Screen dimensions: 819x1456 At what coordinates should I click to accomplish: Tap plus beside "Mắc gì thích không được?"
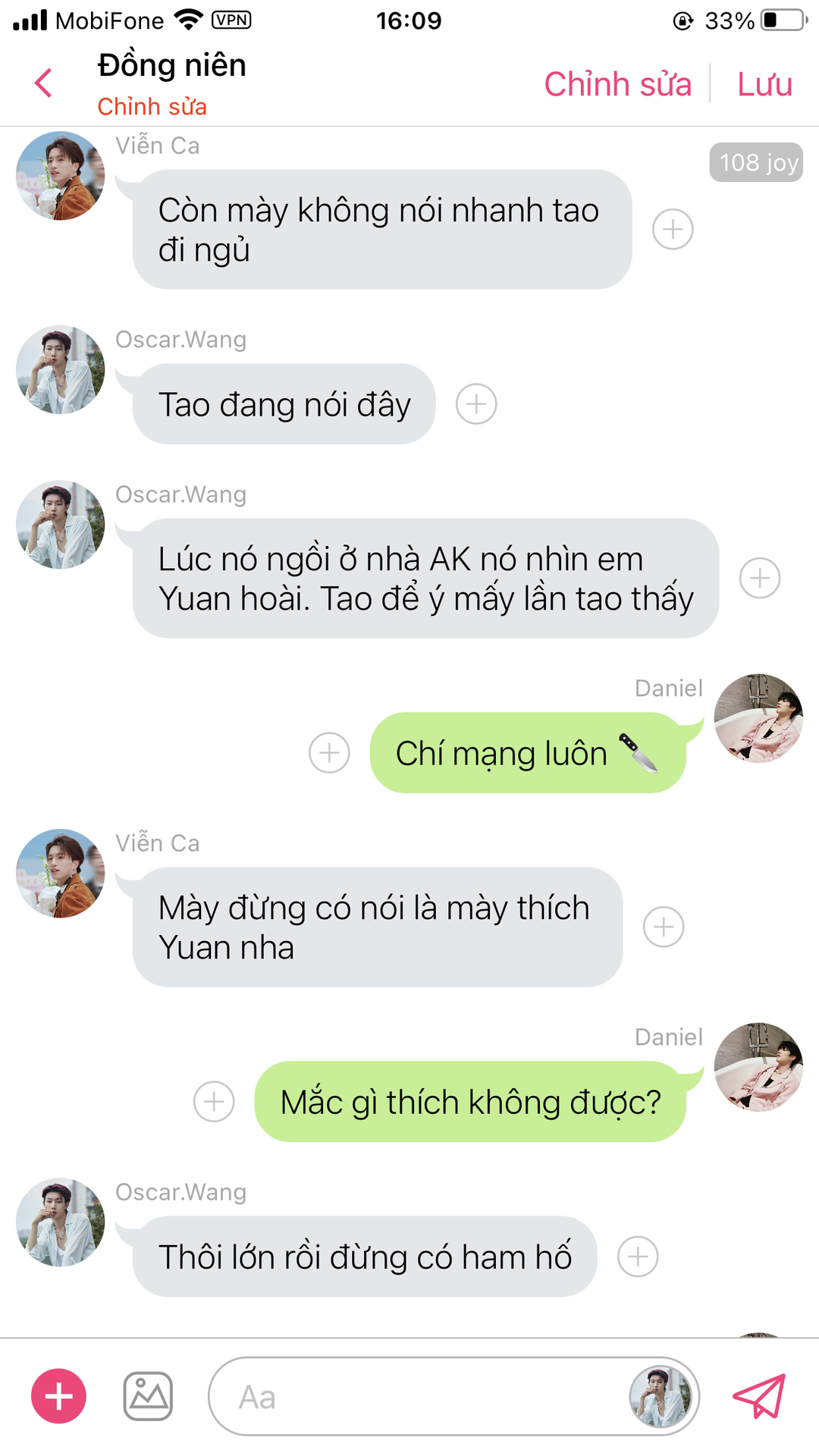[x=214, y=1101]
